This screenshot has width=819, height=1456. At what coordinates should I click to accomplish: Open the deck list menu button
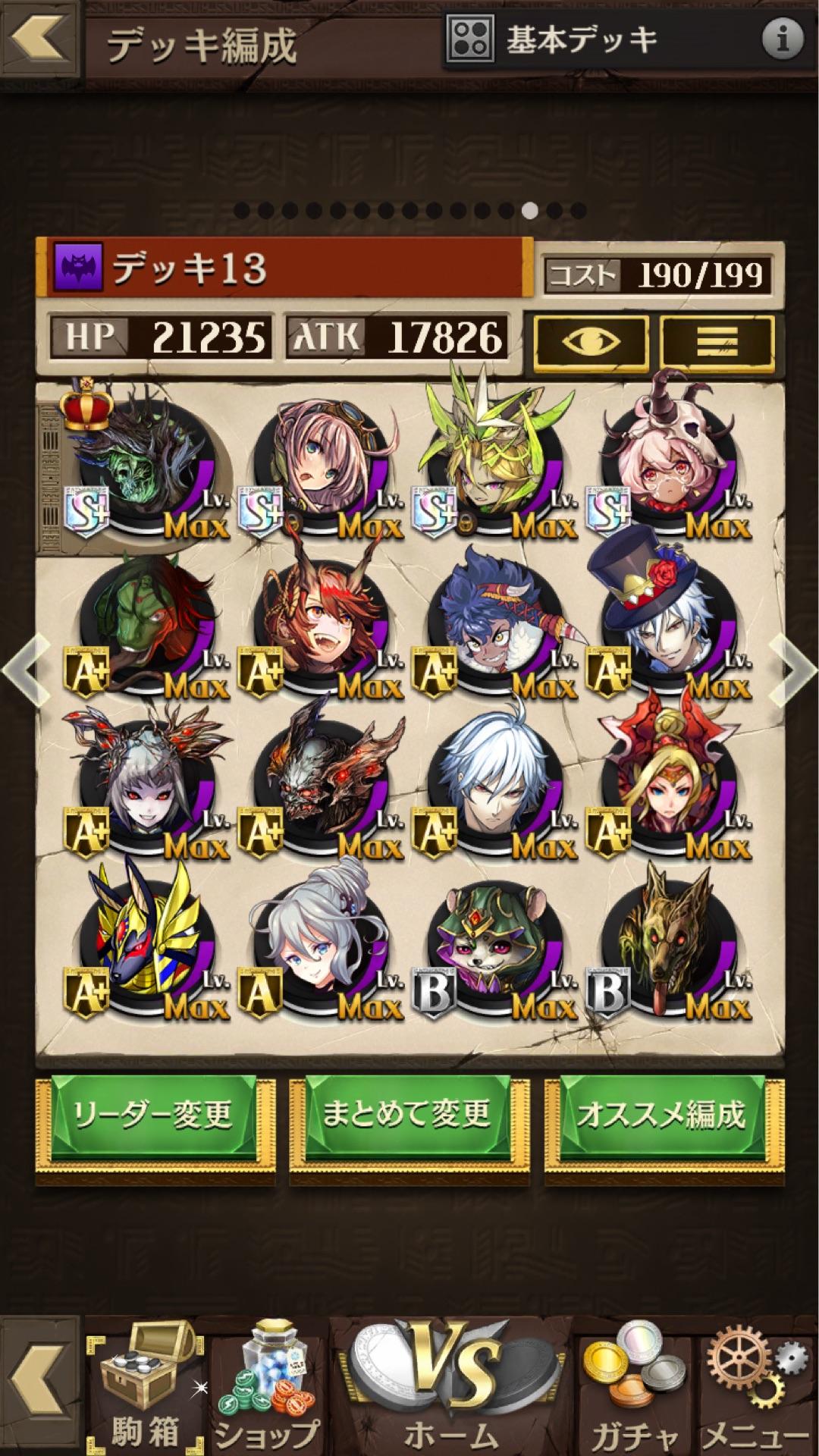click(x=717, y=343)
